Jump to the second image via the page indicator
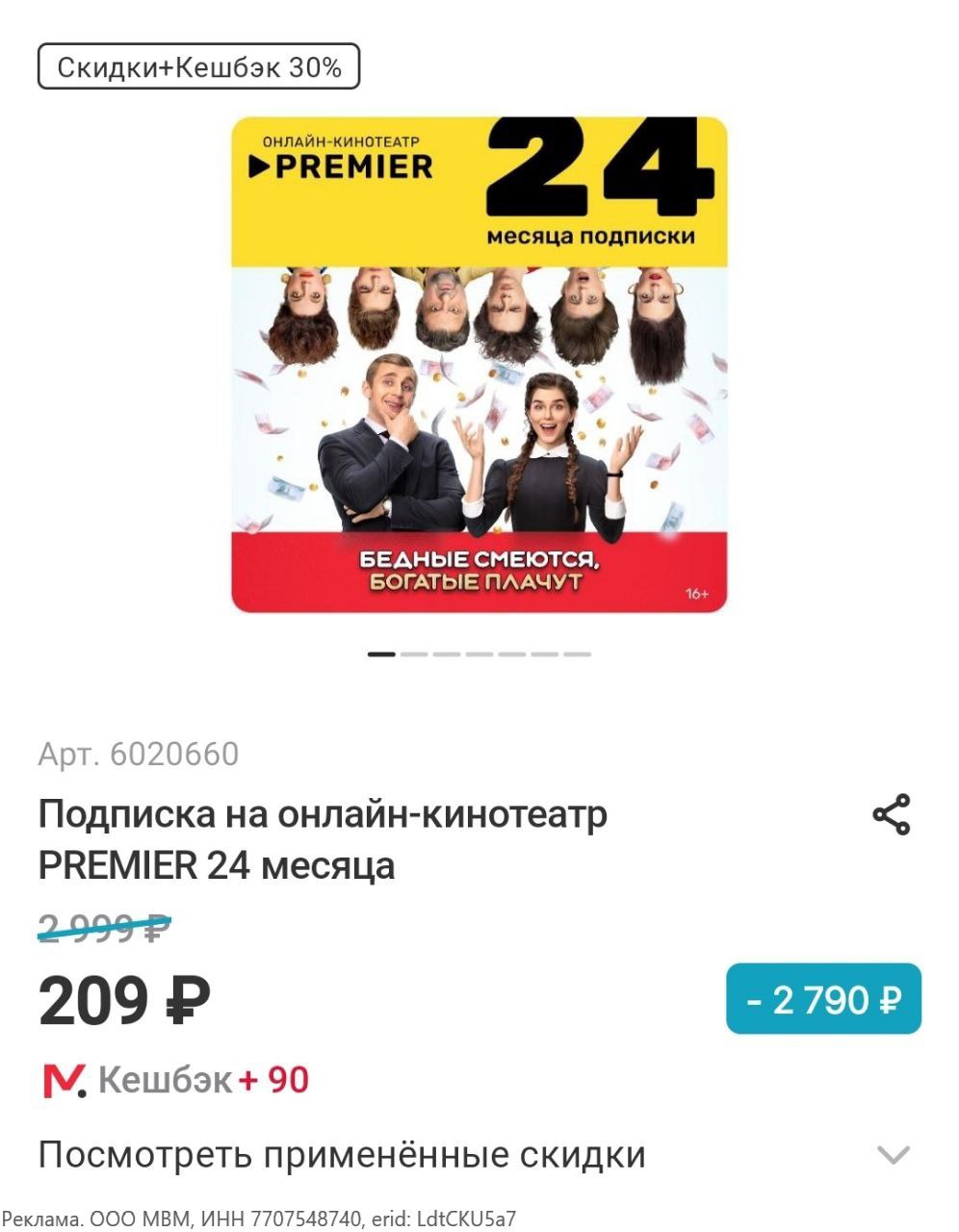Image resolution: width=959 pixels, height=1232 pixels. click(x=414, y=654)
